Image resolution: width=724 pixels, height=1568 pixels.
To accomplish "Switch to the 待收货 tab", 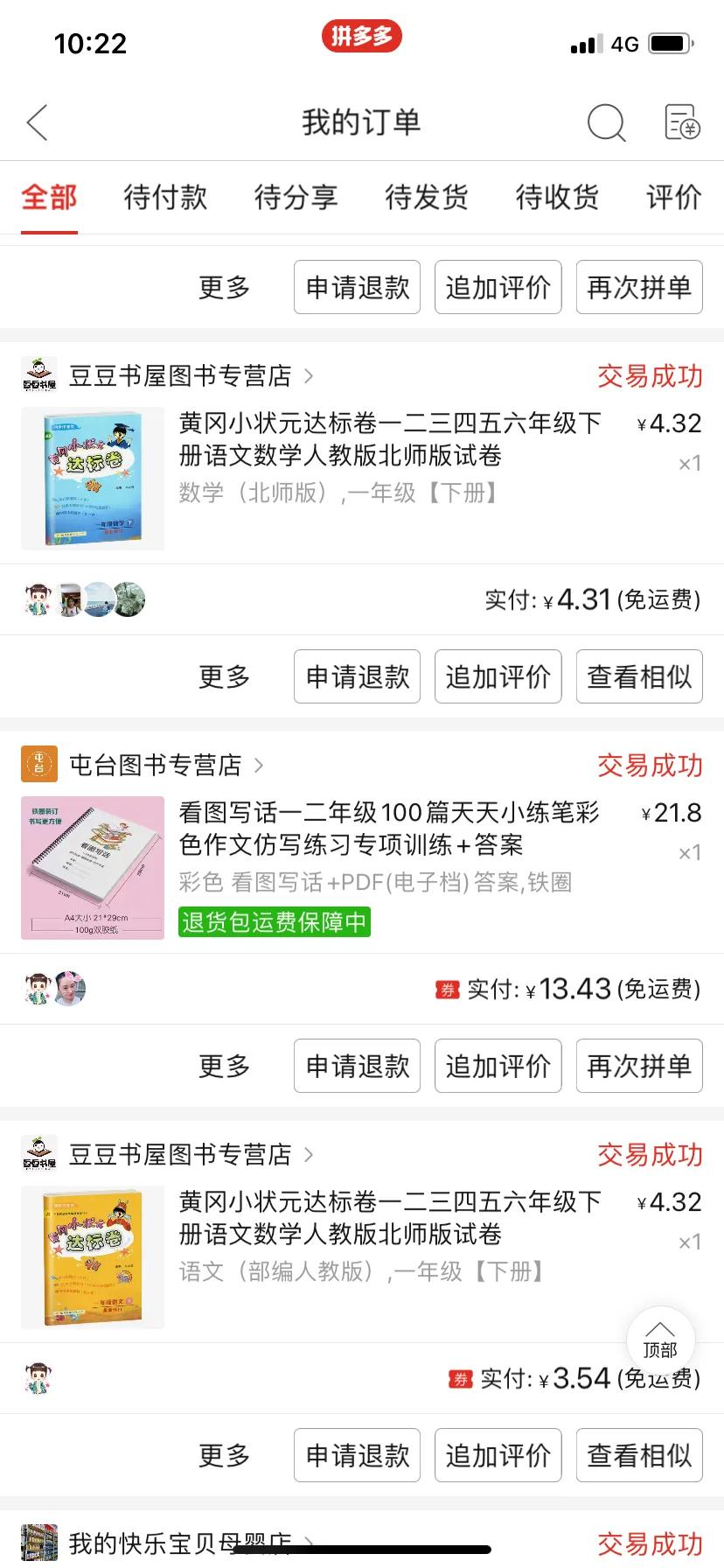I will [x=556, y=199].
